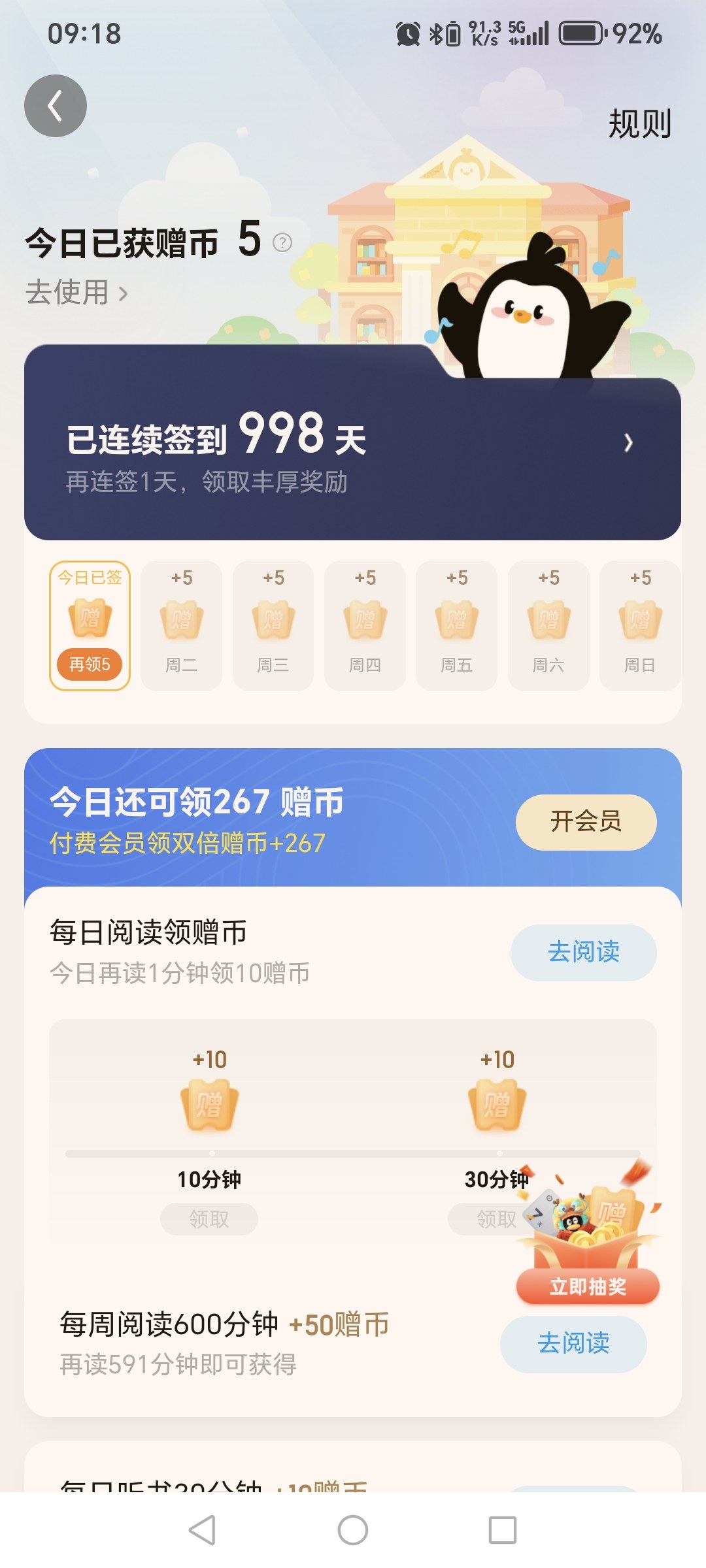Image resolution: width=706 pixels, height=1568 pixels.
Task: Claim 5 more coins with 再领5
Action: [90, 664]
